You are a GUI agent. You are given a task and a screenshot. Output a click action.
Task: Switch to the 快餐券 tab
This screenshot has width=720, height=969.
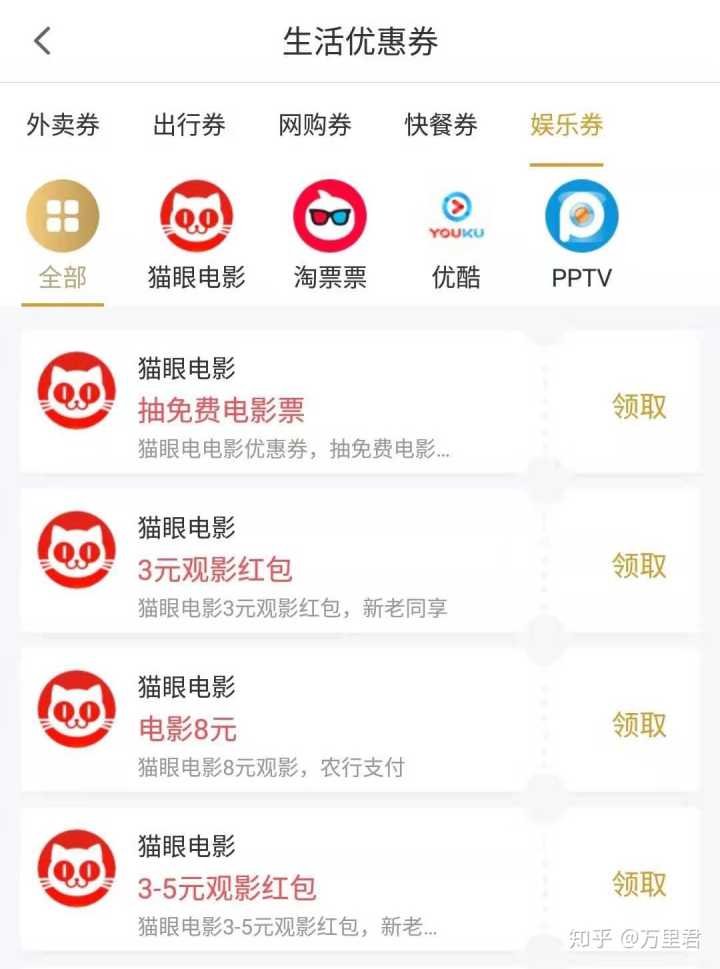click(441, 126)
